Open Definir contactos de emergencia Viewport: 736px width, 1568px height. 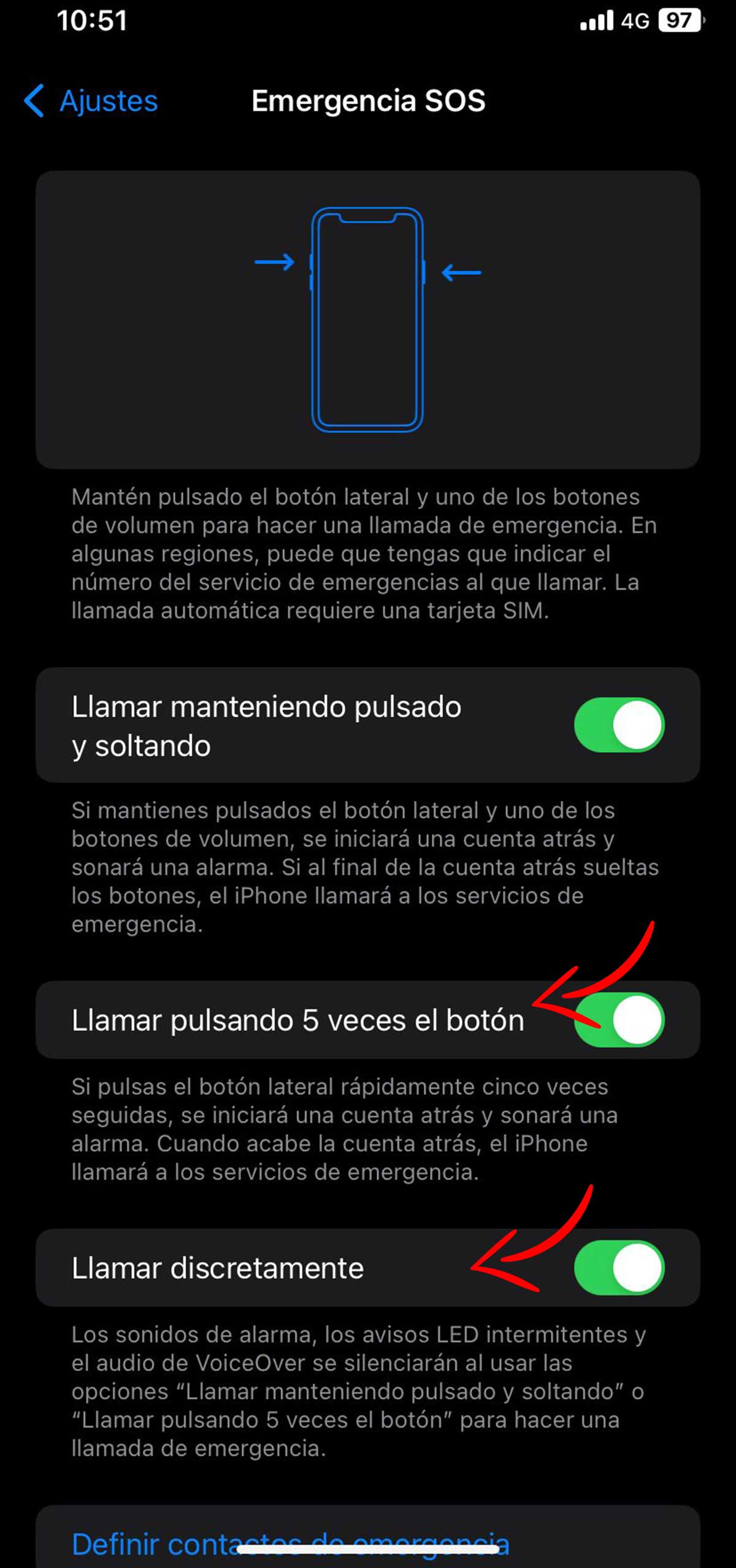click(x=290, y=1543)
